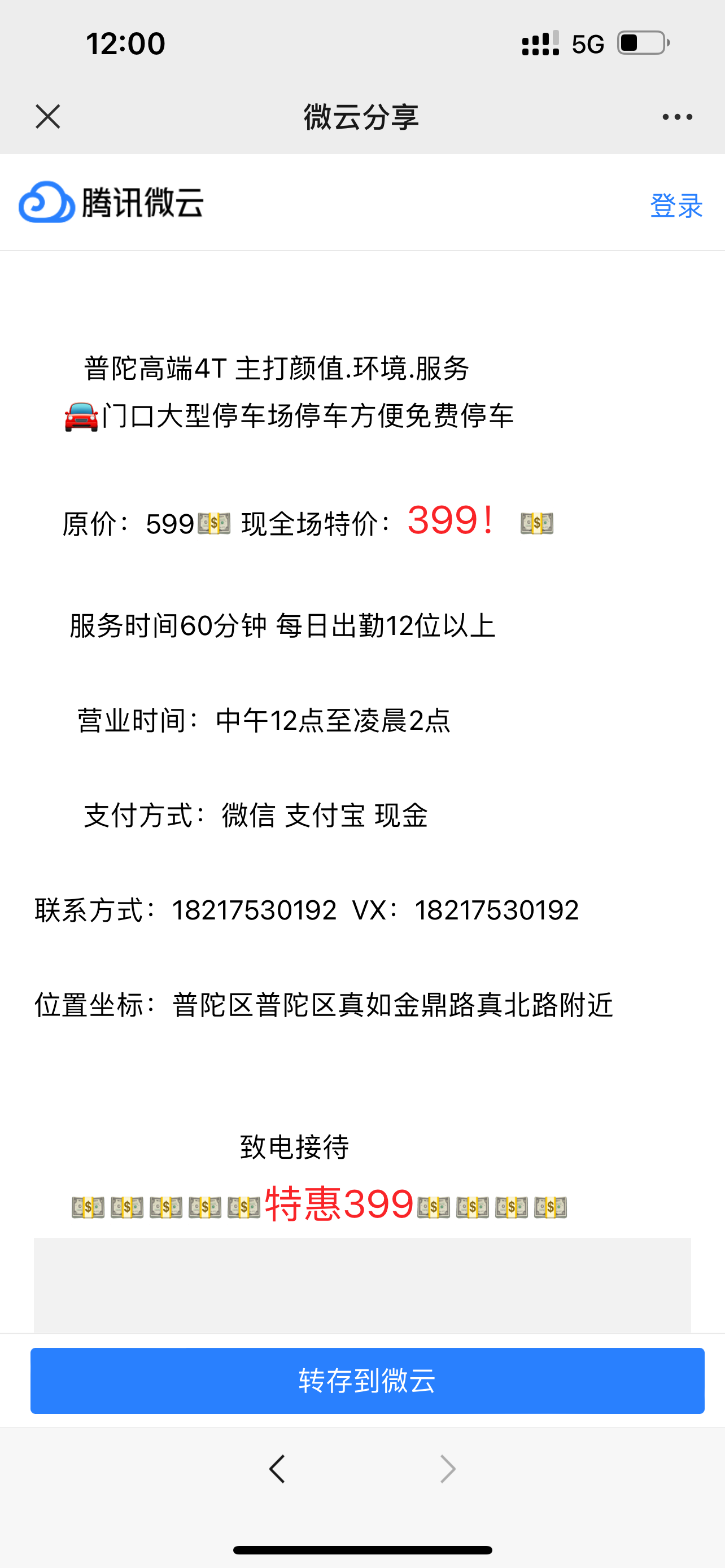
Task: Open the three-dot more options menu
Action: pyautogui.click(x=677, y=117)
